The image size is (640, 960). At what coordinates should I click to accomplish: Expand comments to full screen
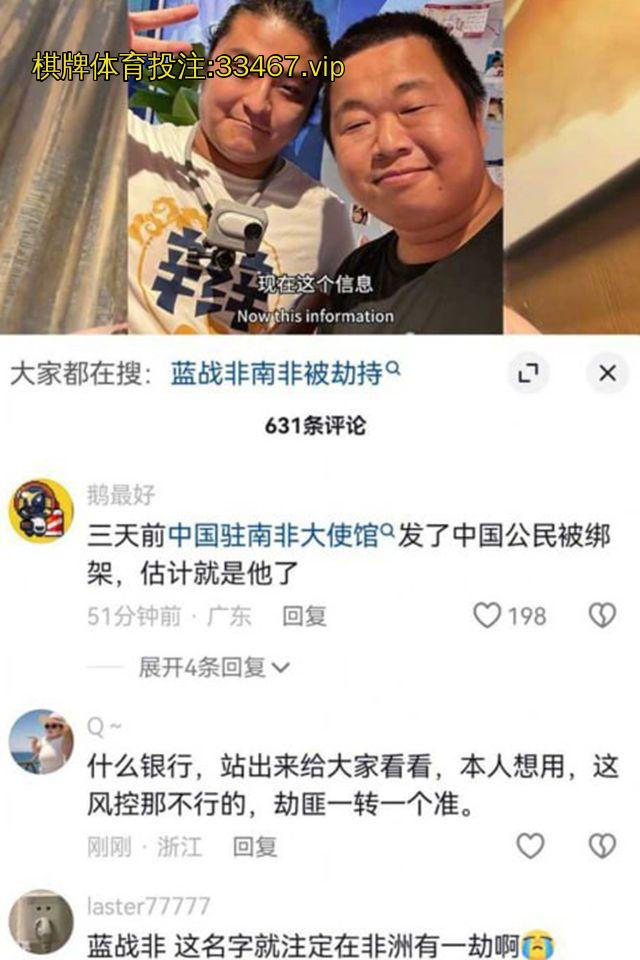tap(527, 373)
